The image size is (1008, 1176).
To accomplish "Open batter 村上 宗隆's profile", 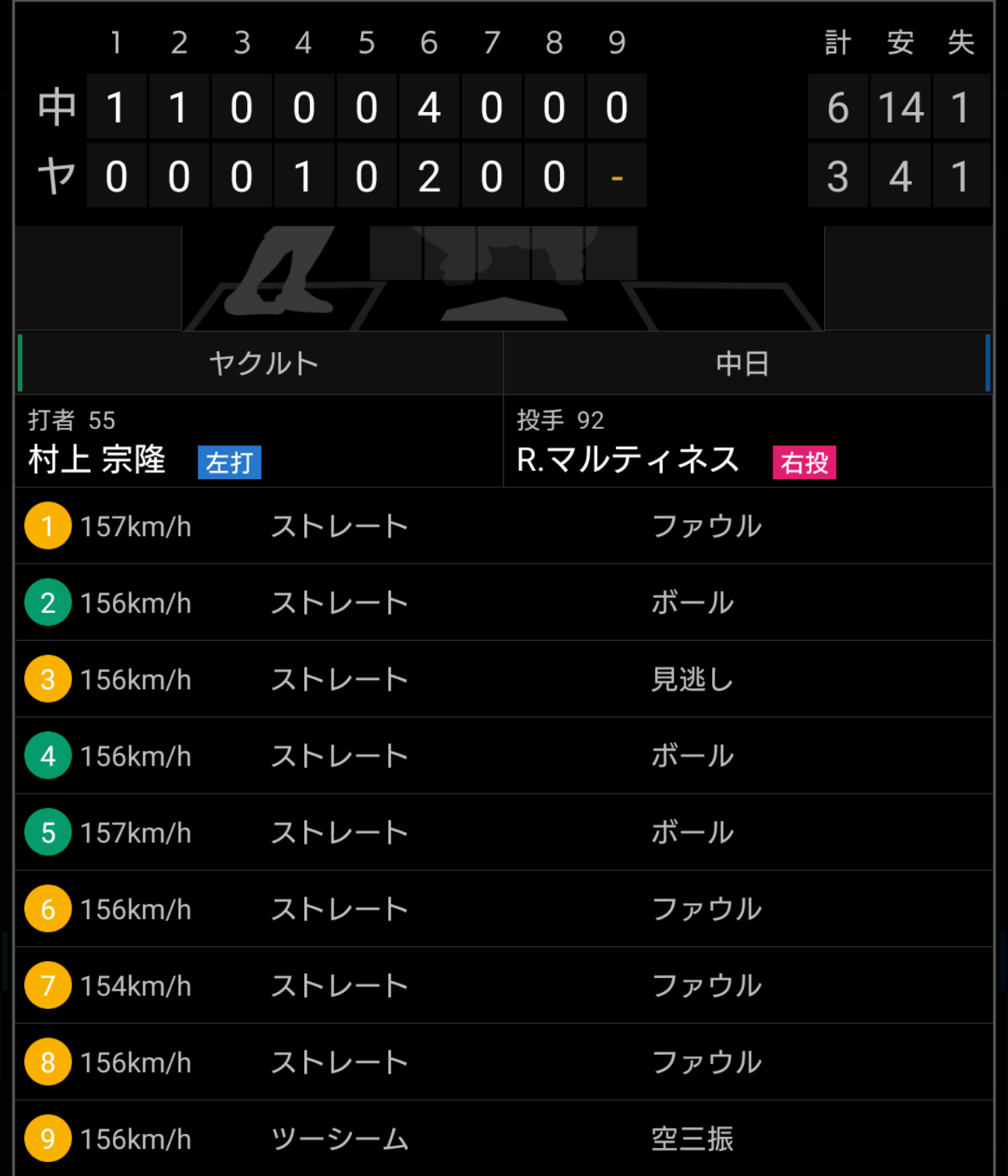I will point(97,459).
